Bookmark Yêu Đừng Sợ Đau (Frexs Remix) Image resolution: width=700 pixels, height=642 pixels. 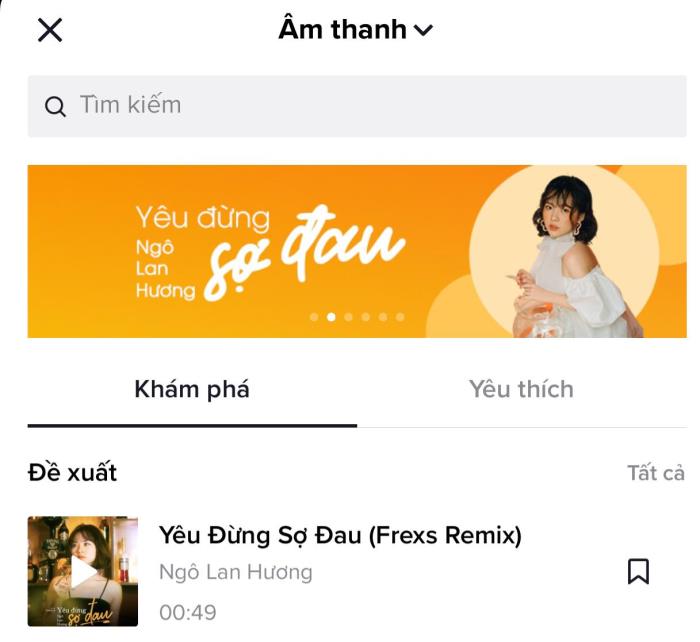[x=638, y=571]
